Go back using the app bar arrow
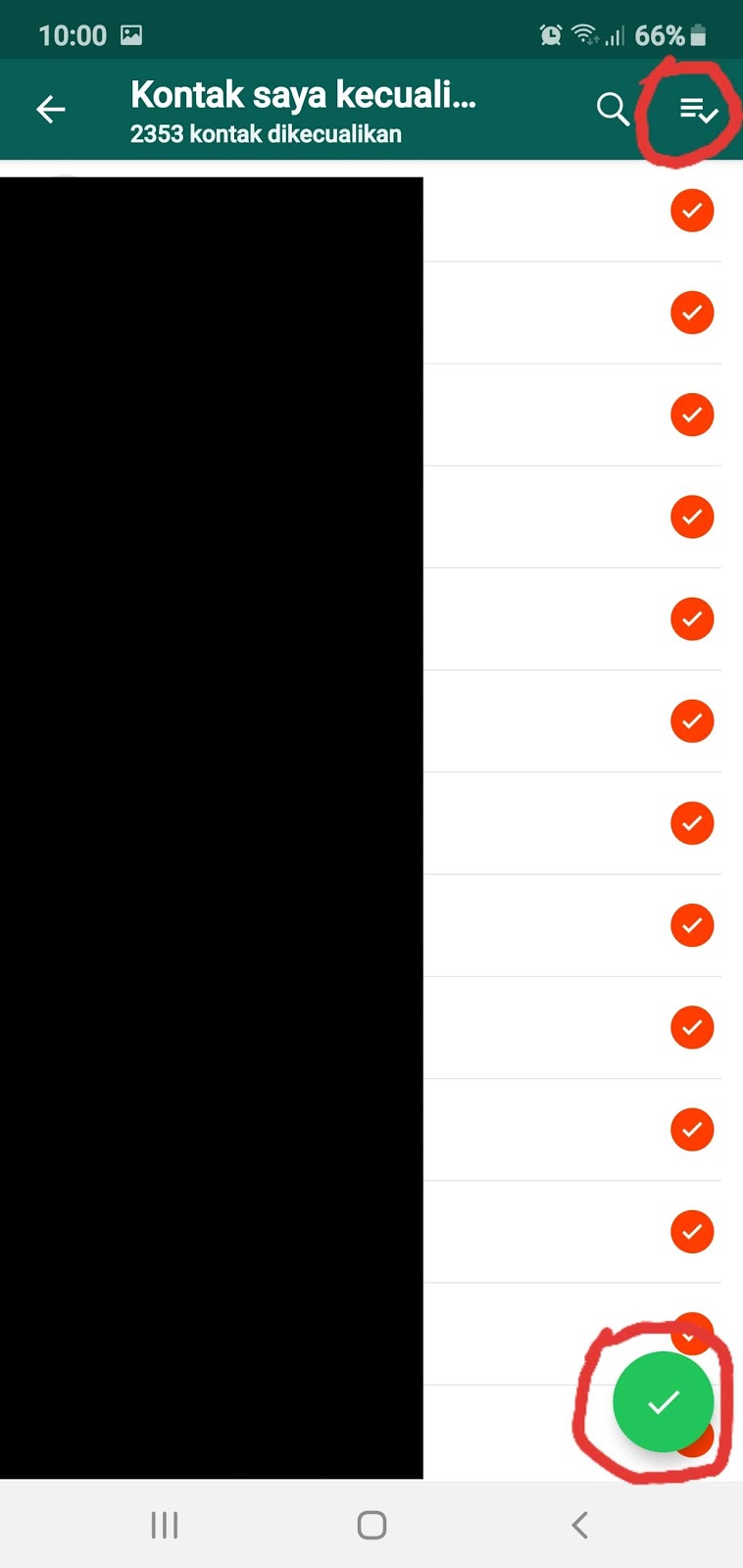The width and height of the screenshot is (743, 1568). 51,109
